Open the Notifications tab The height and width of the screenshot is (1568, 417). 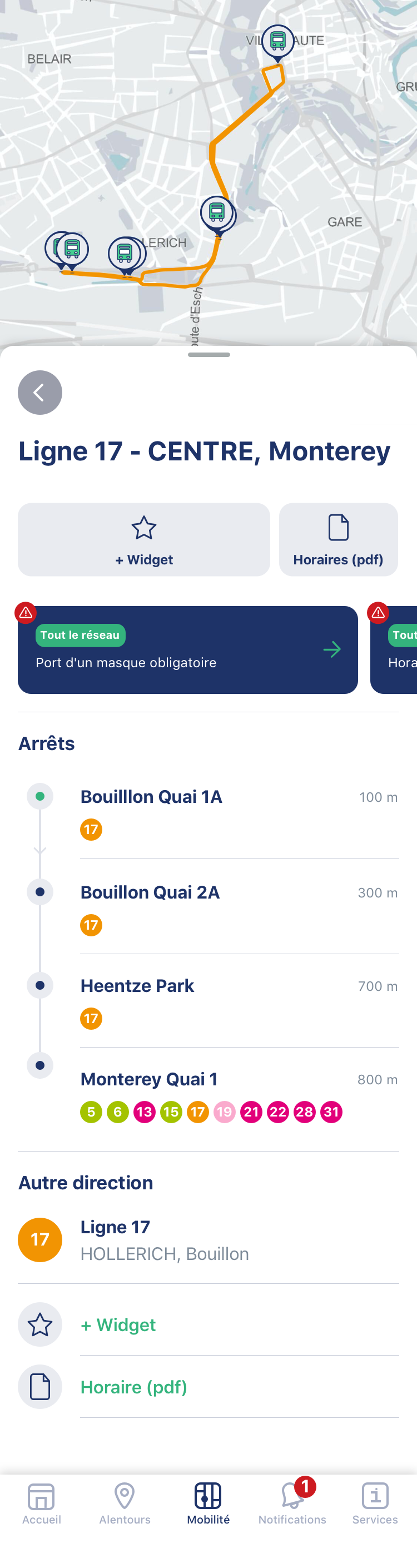(x=292, y=1504)
